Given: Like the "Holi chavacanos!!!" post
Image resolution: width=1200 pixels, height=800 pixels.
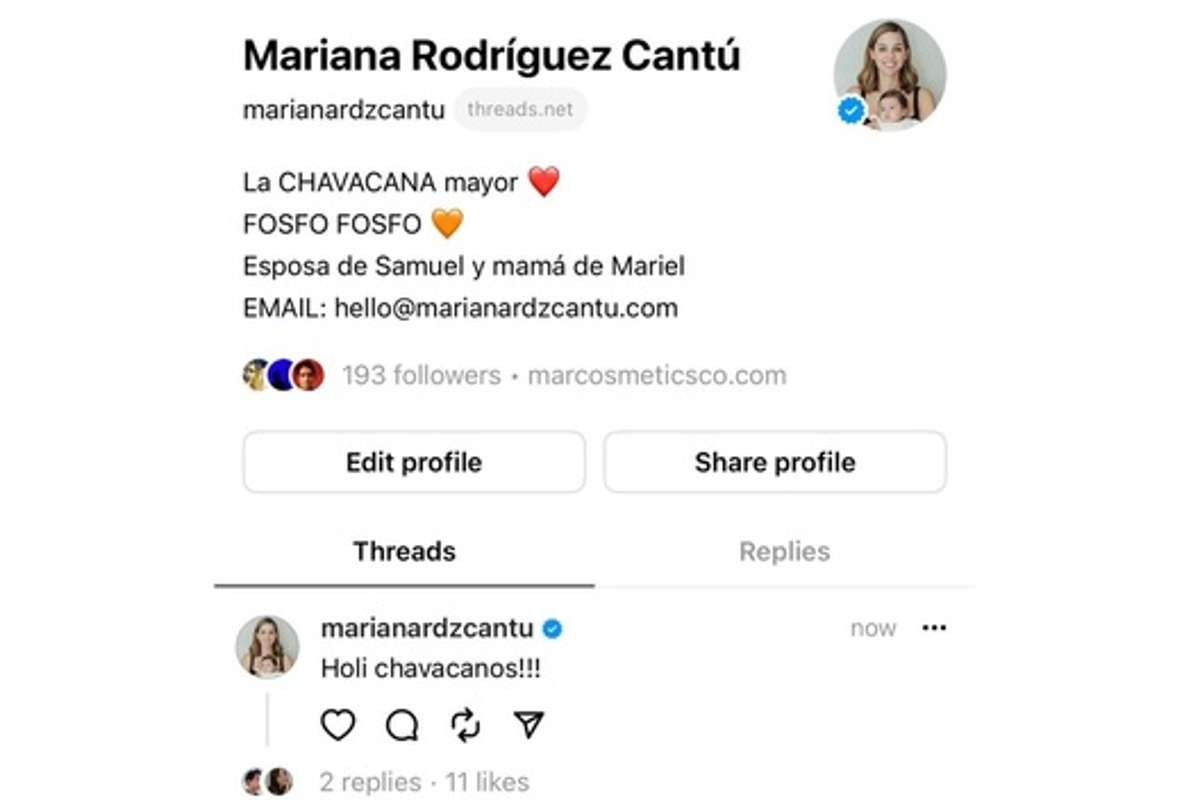Looking at the screenshot, I should (338, 725).
